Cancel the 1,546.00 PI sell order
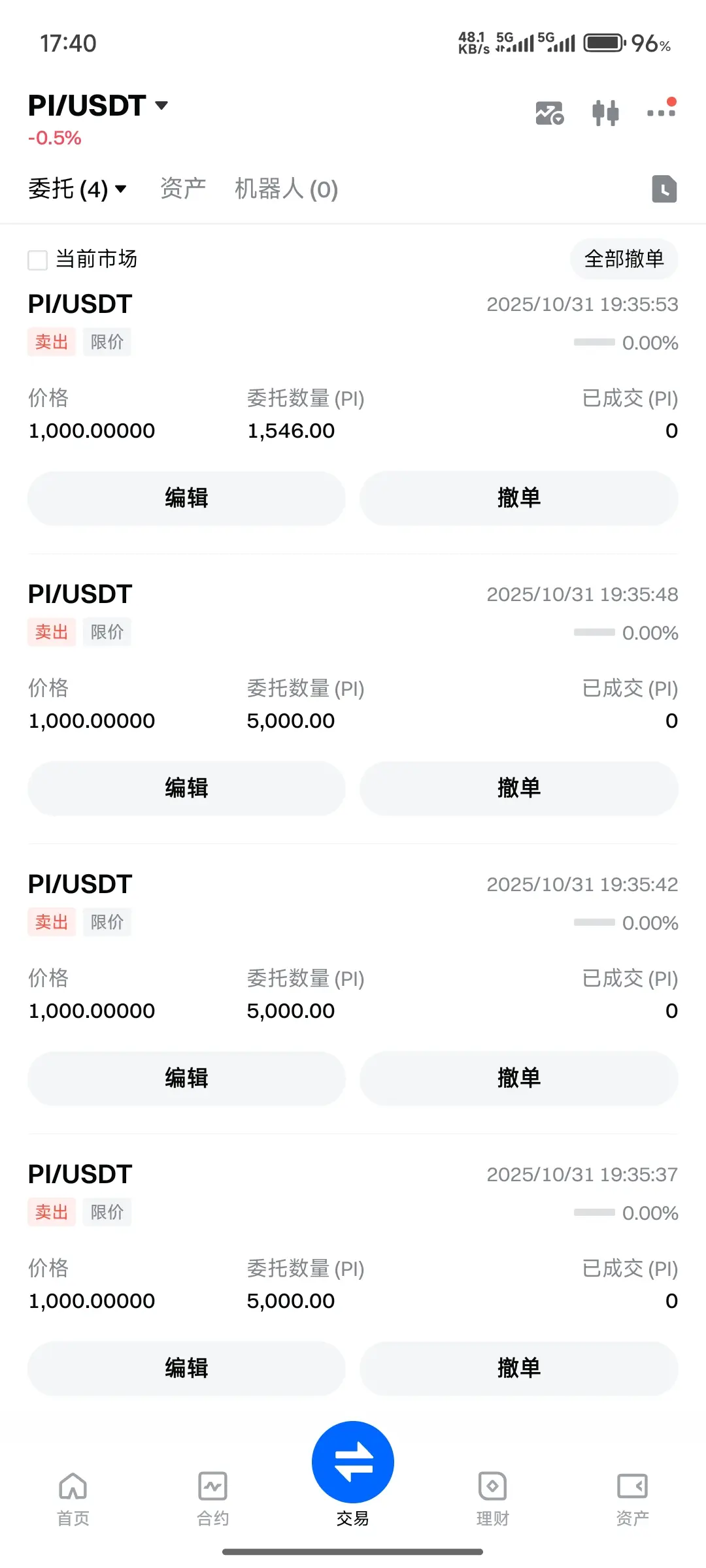 [518, 498]
